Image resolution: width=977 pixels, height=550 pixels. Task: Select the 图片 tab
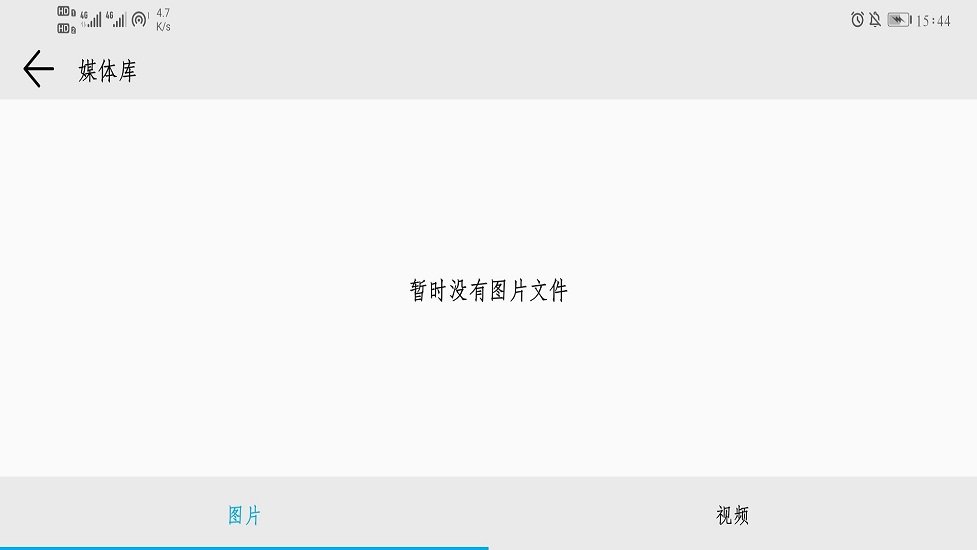tap(244, 515)
